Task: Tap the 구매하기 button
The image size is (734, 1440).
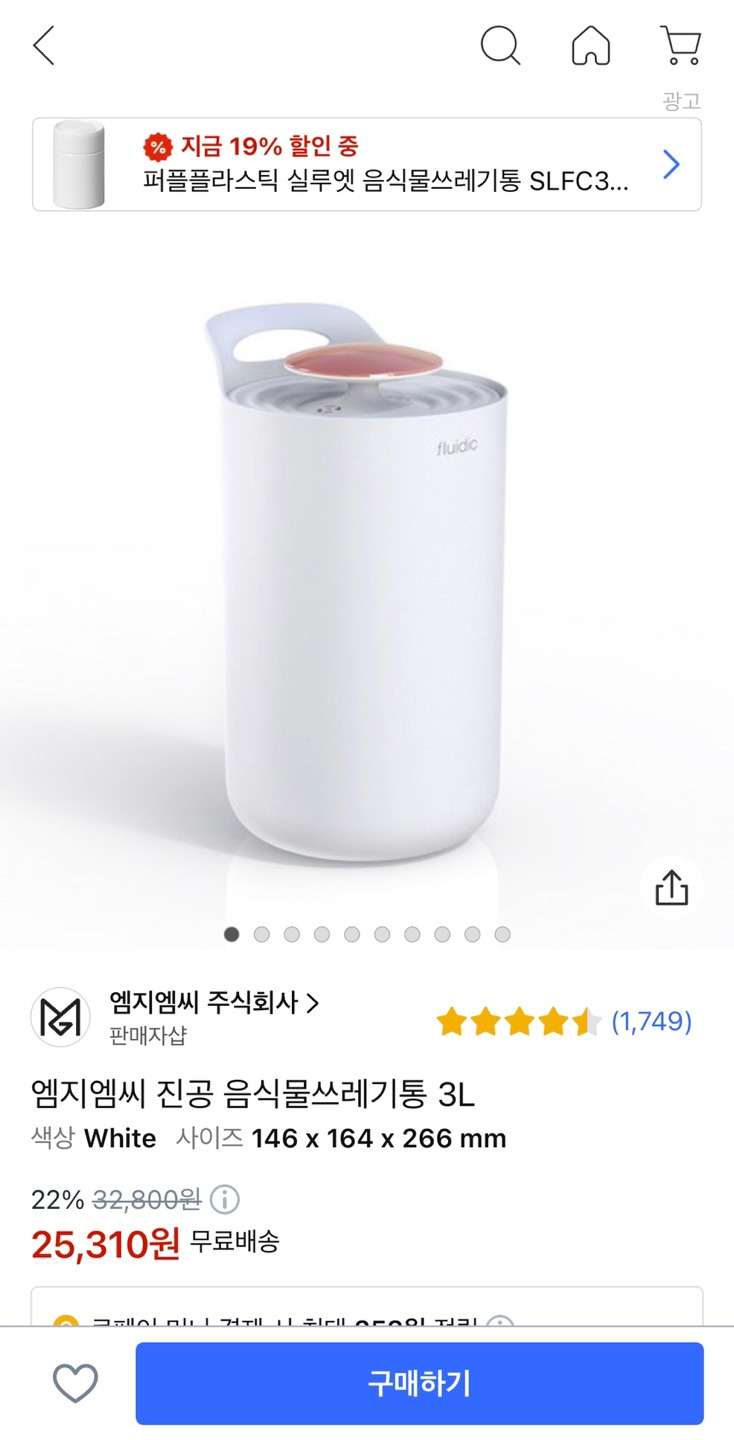Action: point(419,1383)
